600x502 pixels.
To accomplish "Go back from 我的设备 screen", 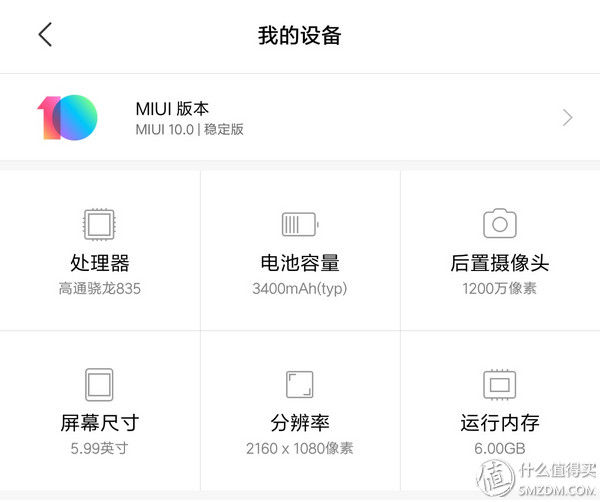I will point(44,35).
